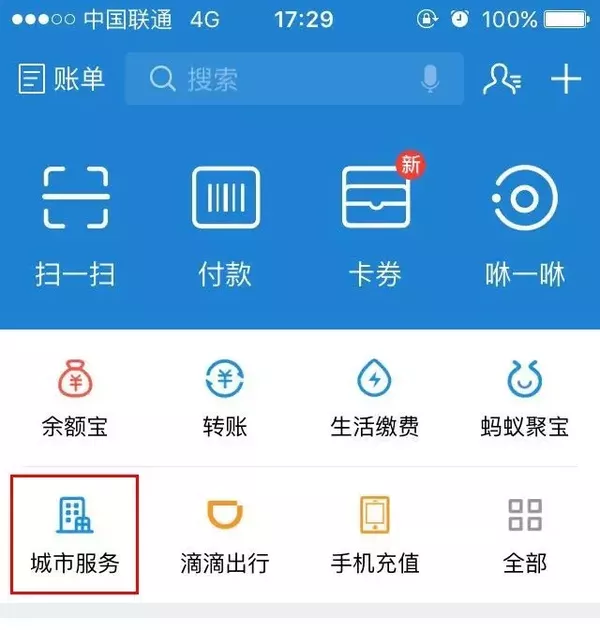Open 蚂蚁聚宝
This screenshot has width=600, height=630.
(x=525, y=398)
